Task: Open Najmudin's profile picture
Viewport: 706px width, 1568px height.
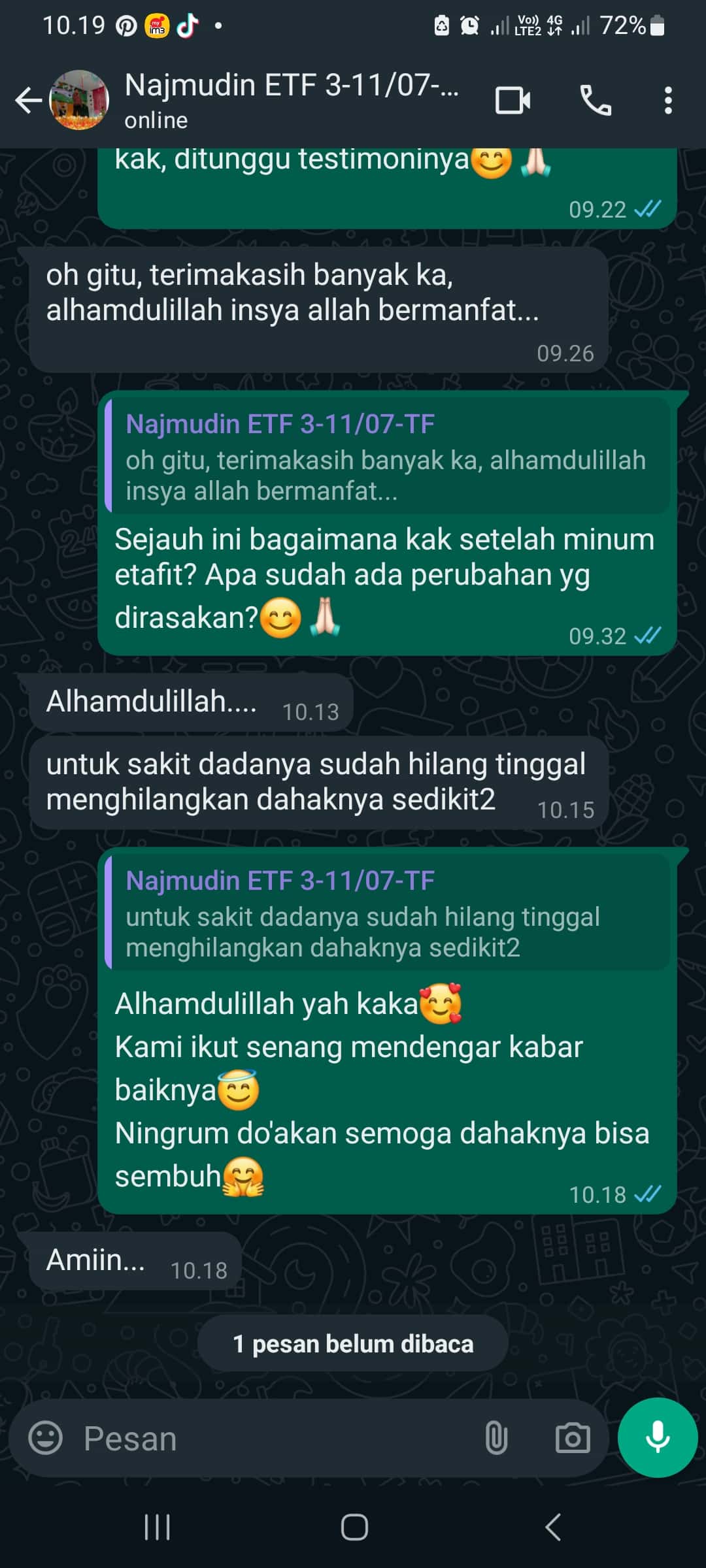Action: coord(79,101)
